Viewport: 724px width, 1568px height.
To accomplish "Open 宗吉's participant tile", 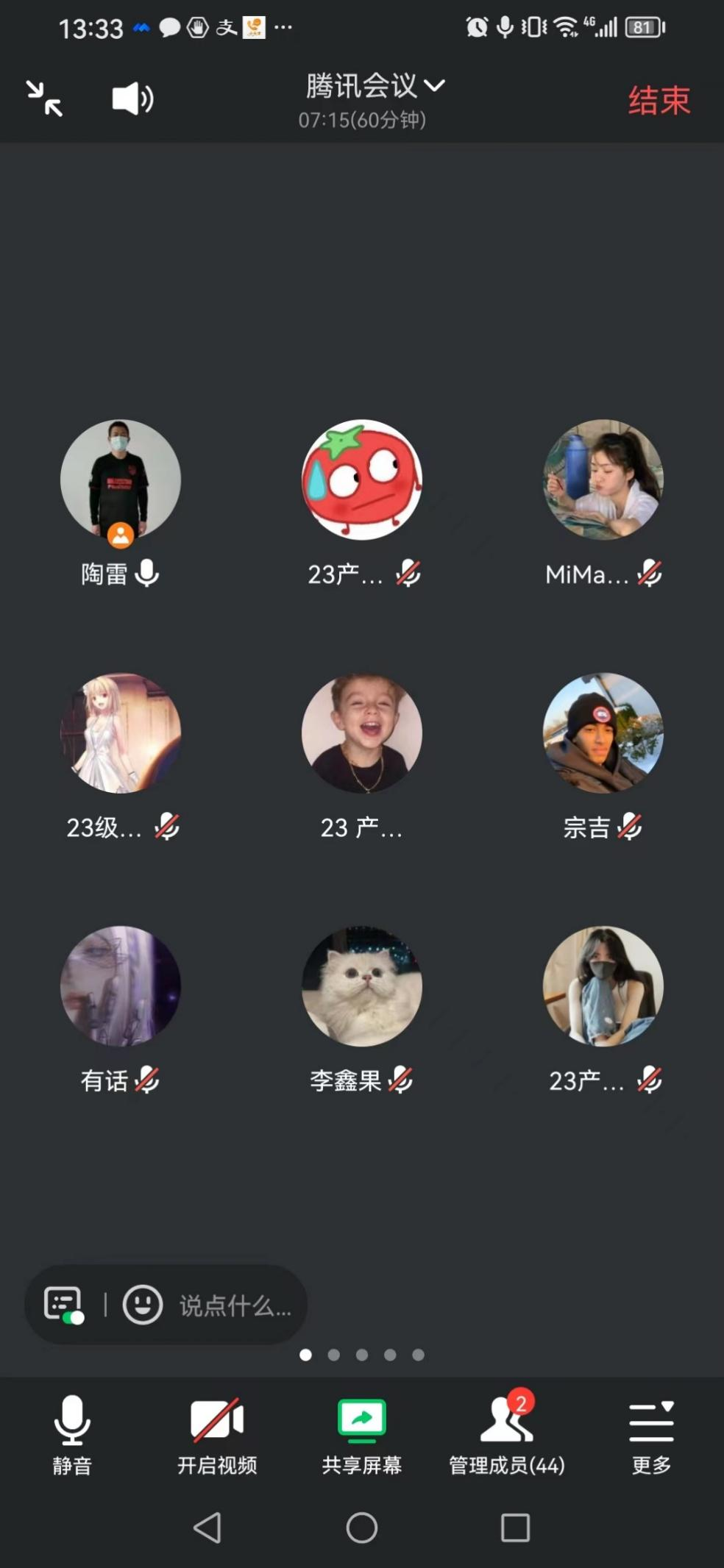I will coord(603,733).
